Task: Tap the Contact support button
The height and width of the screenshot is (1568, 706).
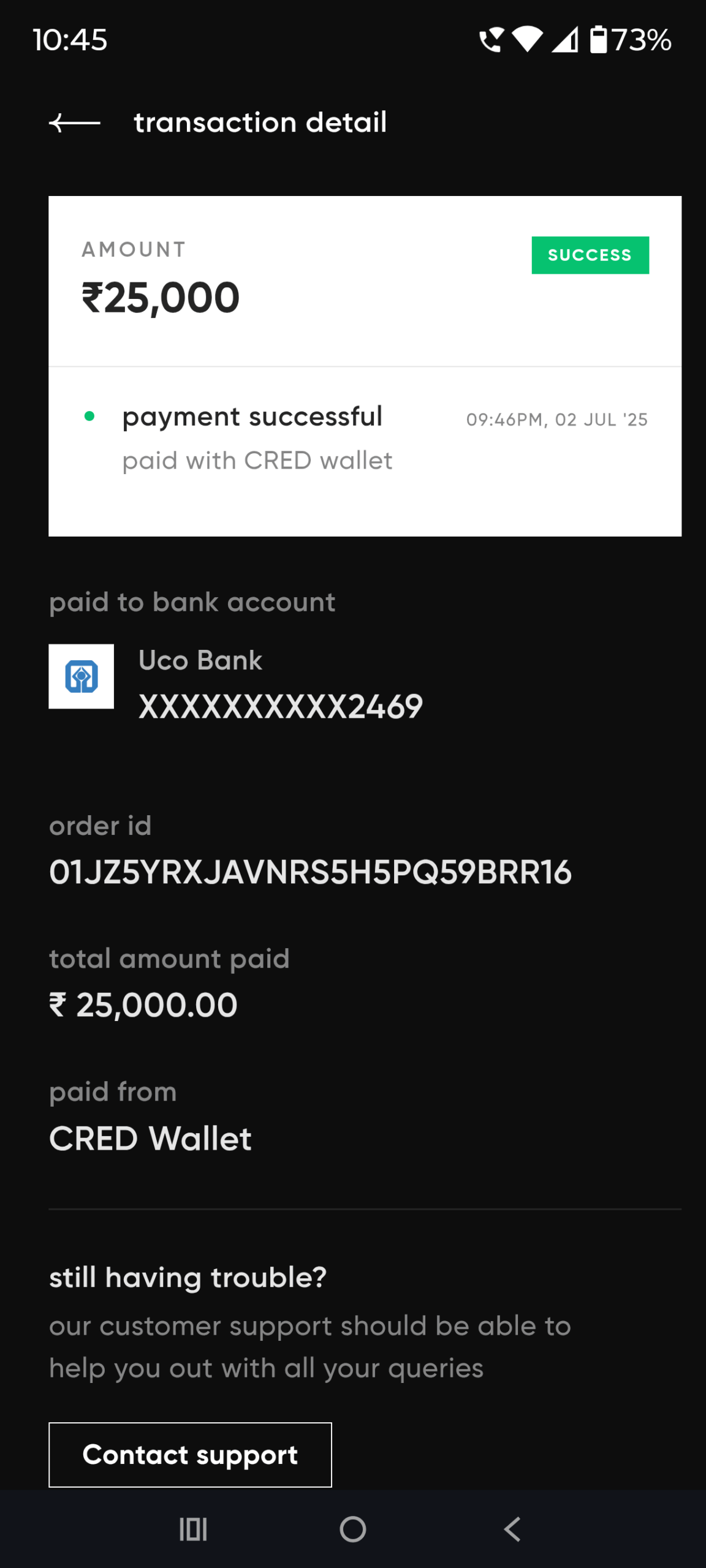Action: click(x=190, y=1454)
